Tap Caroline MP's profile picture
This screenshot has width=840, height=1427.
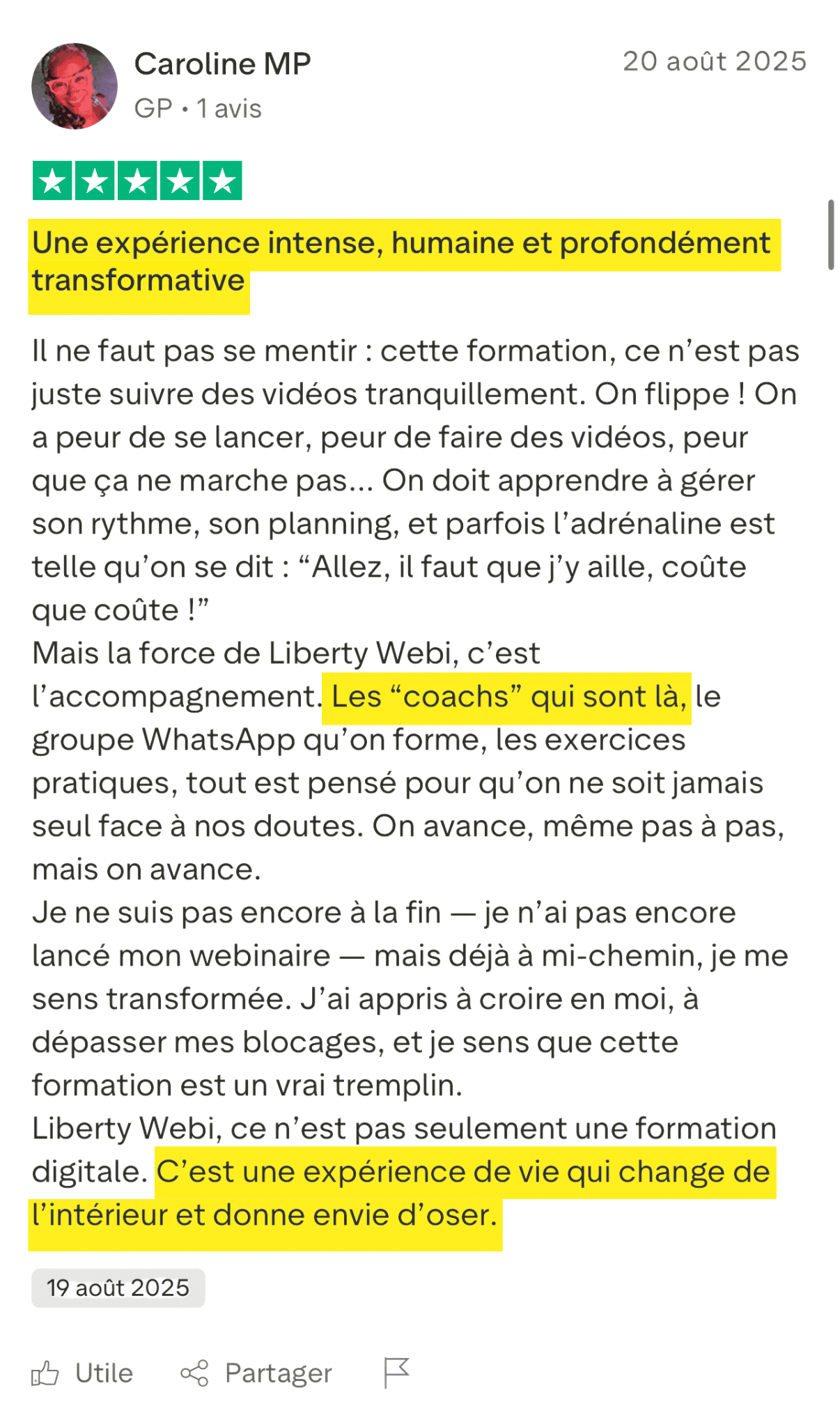pos(75,86)
